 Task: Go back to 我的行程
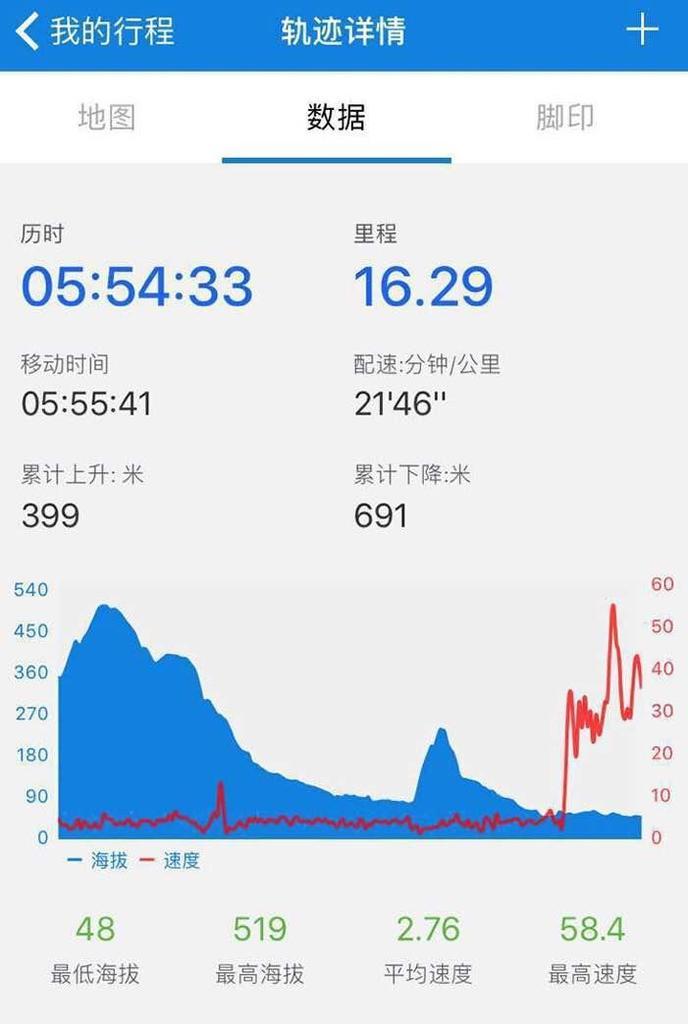(94, 32)
